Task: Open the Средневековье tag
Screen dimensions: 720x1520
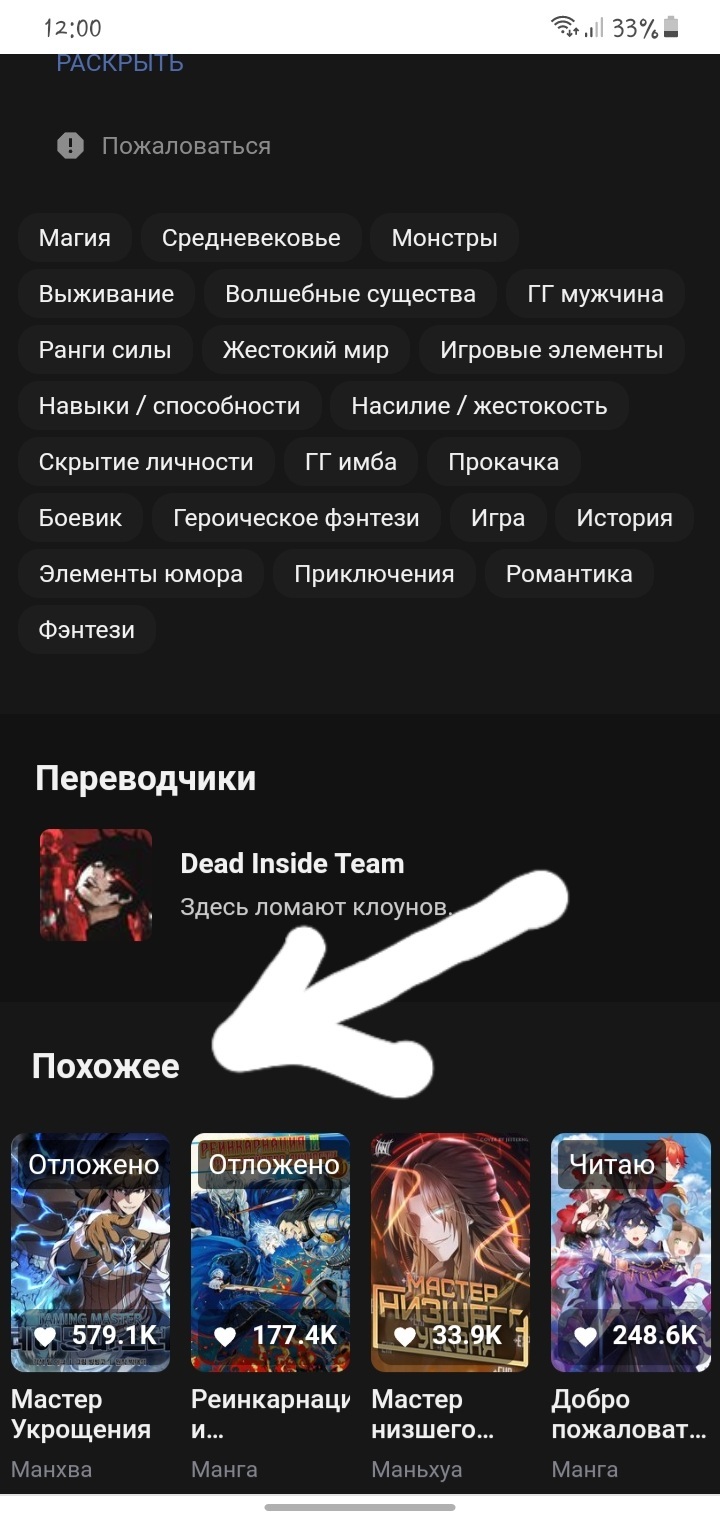Action: pyautogui.click(x=251, y=238)
